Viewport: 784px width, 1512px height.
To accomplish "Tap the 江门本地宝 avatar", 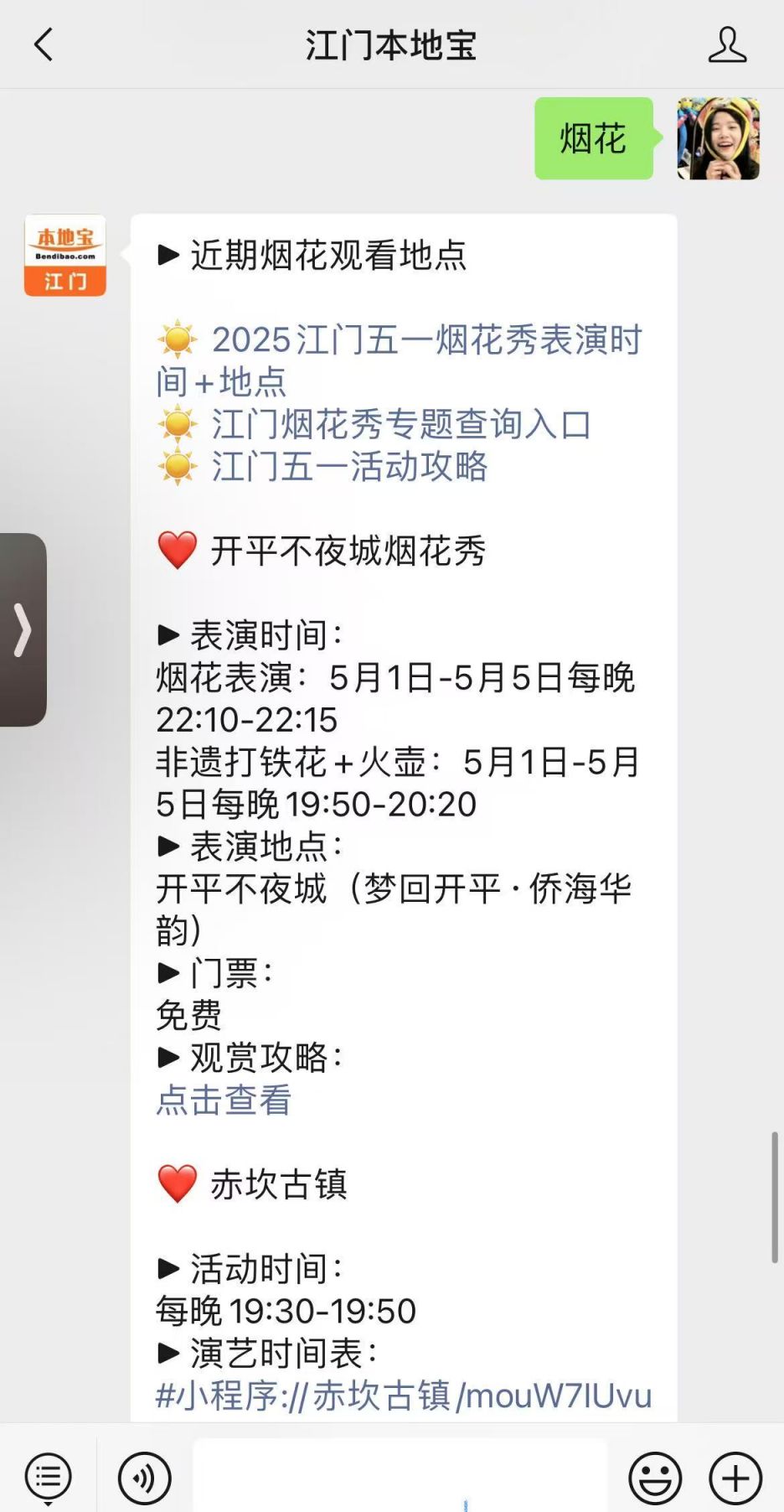I will click(65, 256).
